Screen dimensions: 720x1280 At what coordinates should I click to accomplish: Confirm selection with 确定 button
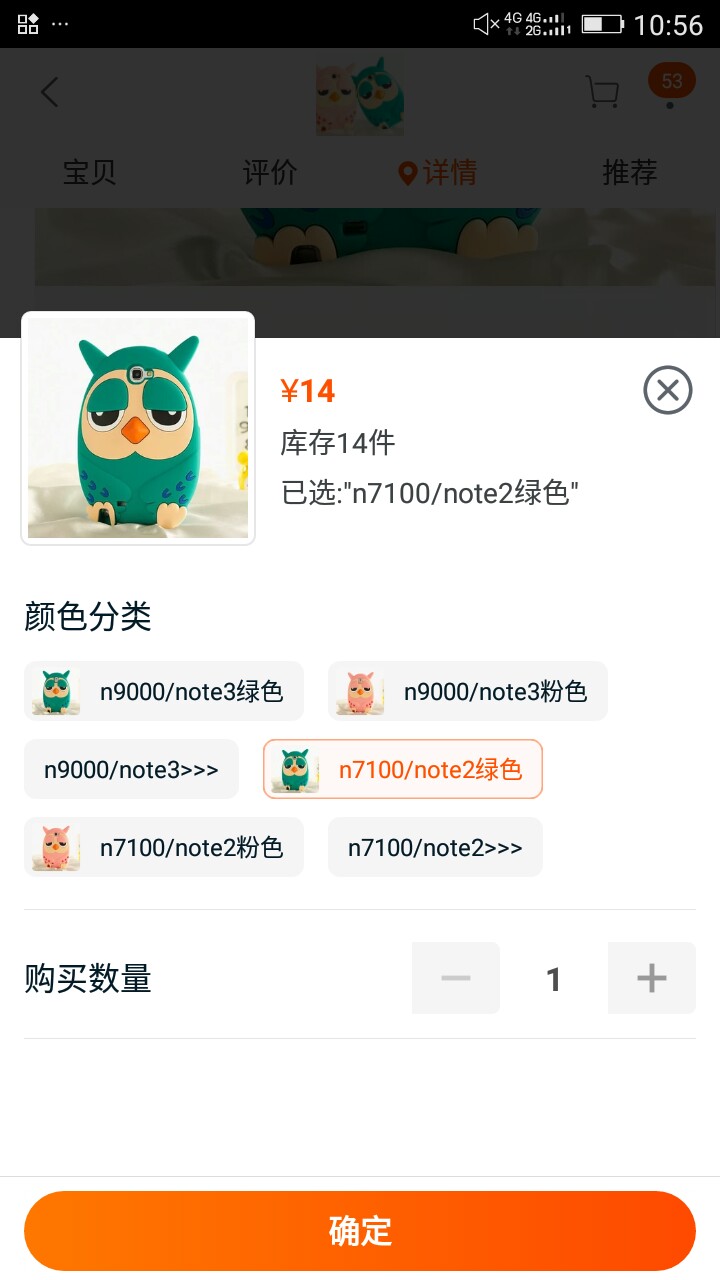[x=360, y=1231]
